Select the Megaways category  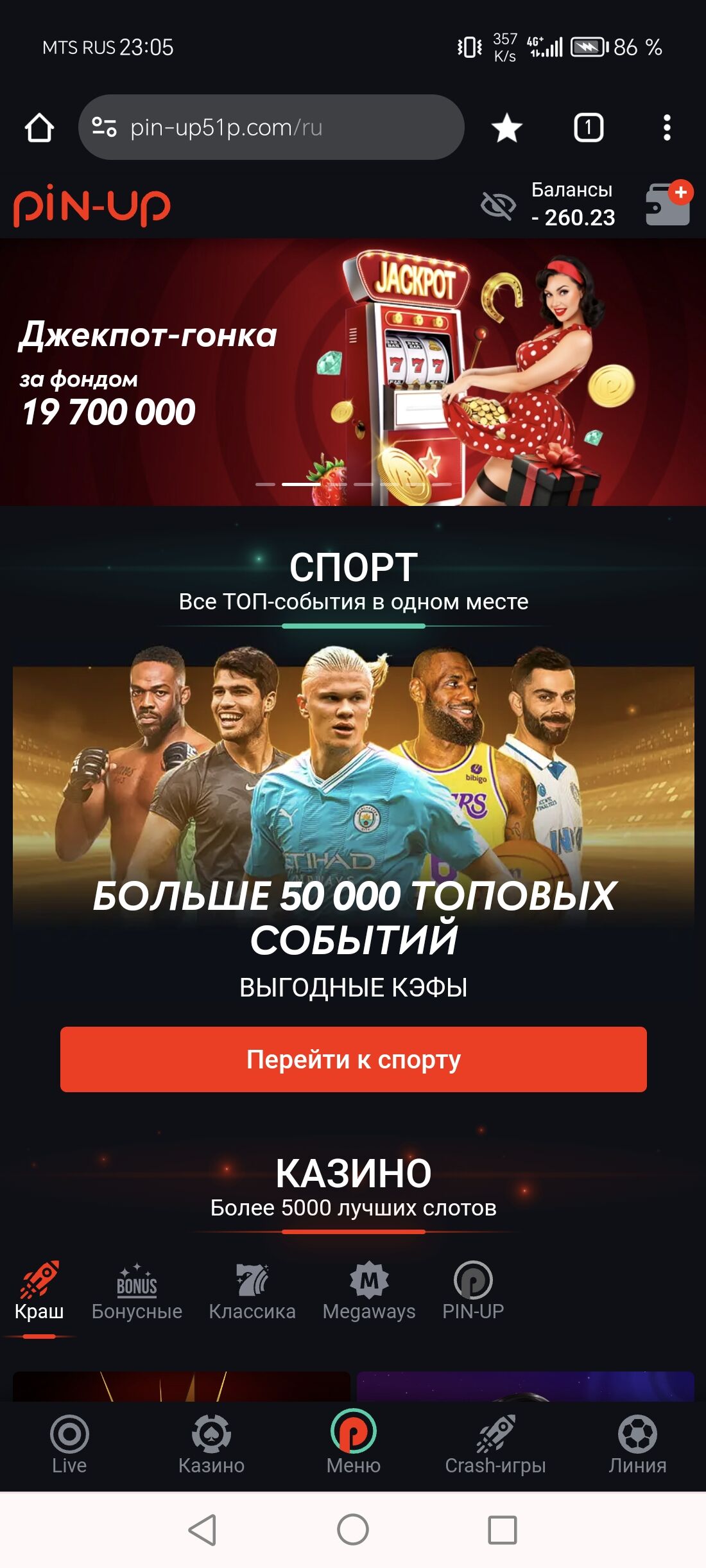[x=369, y=1291]
